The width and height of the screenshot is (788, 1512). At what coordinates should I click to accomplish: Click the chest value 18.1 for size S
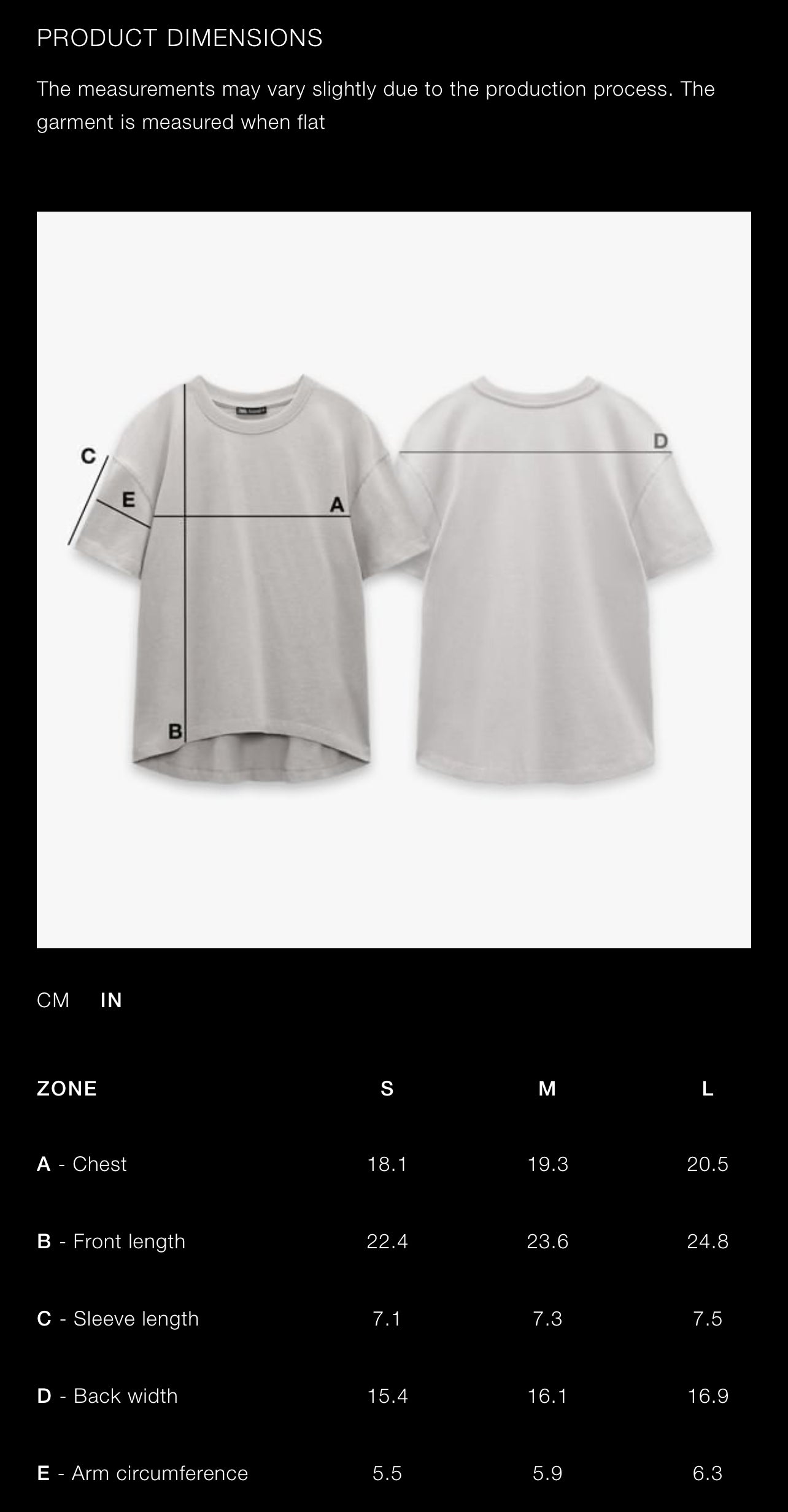coord(387,1163)
